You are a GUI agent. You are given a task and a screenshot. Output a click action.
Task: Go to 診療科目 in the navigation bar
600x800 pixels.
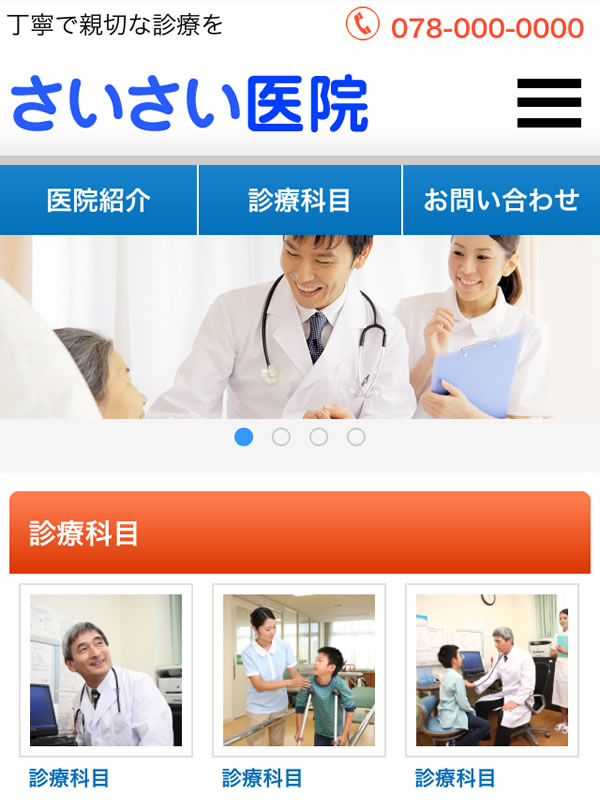coord(300,200)
